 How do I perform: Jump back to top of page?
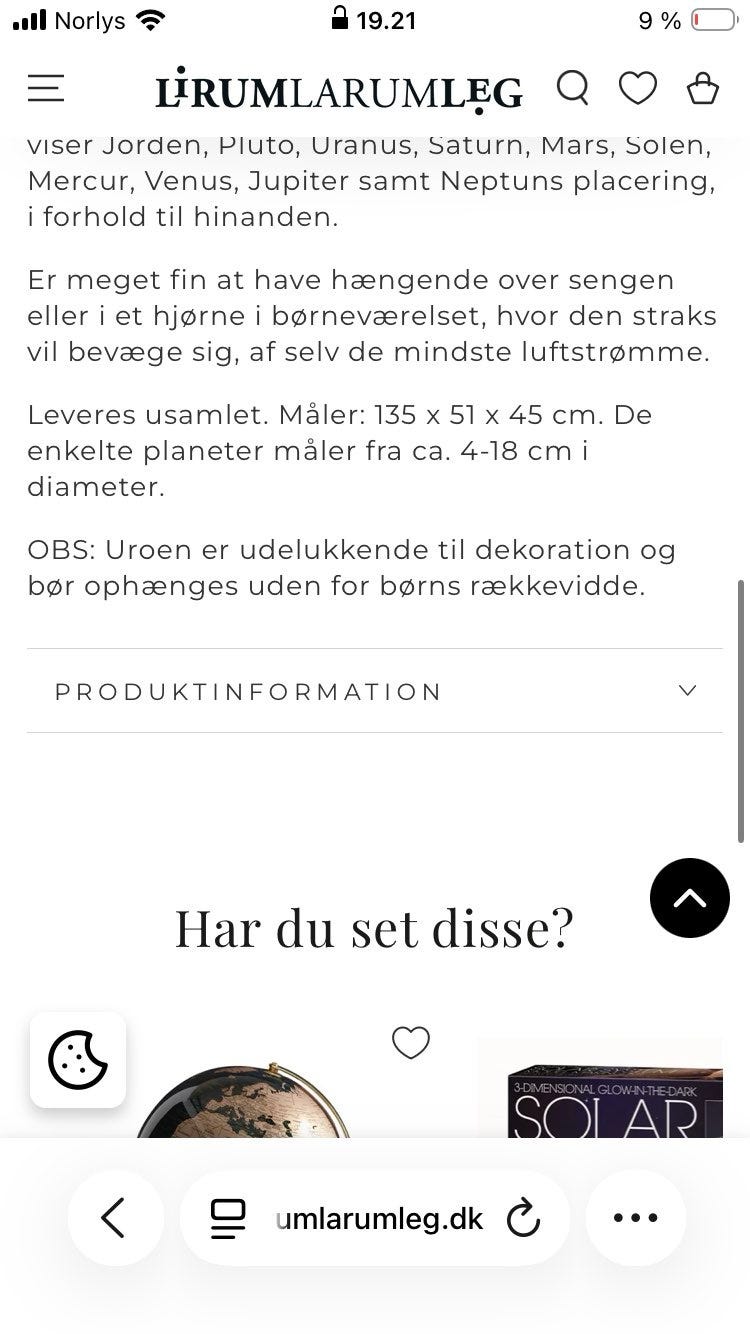pyautogui.click(x=689, y=897)
